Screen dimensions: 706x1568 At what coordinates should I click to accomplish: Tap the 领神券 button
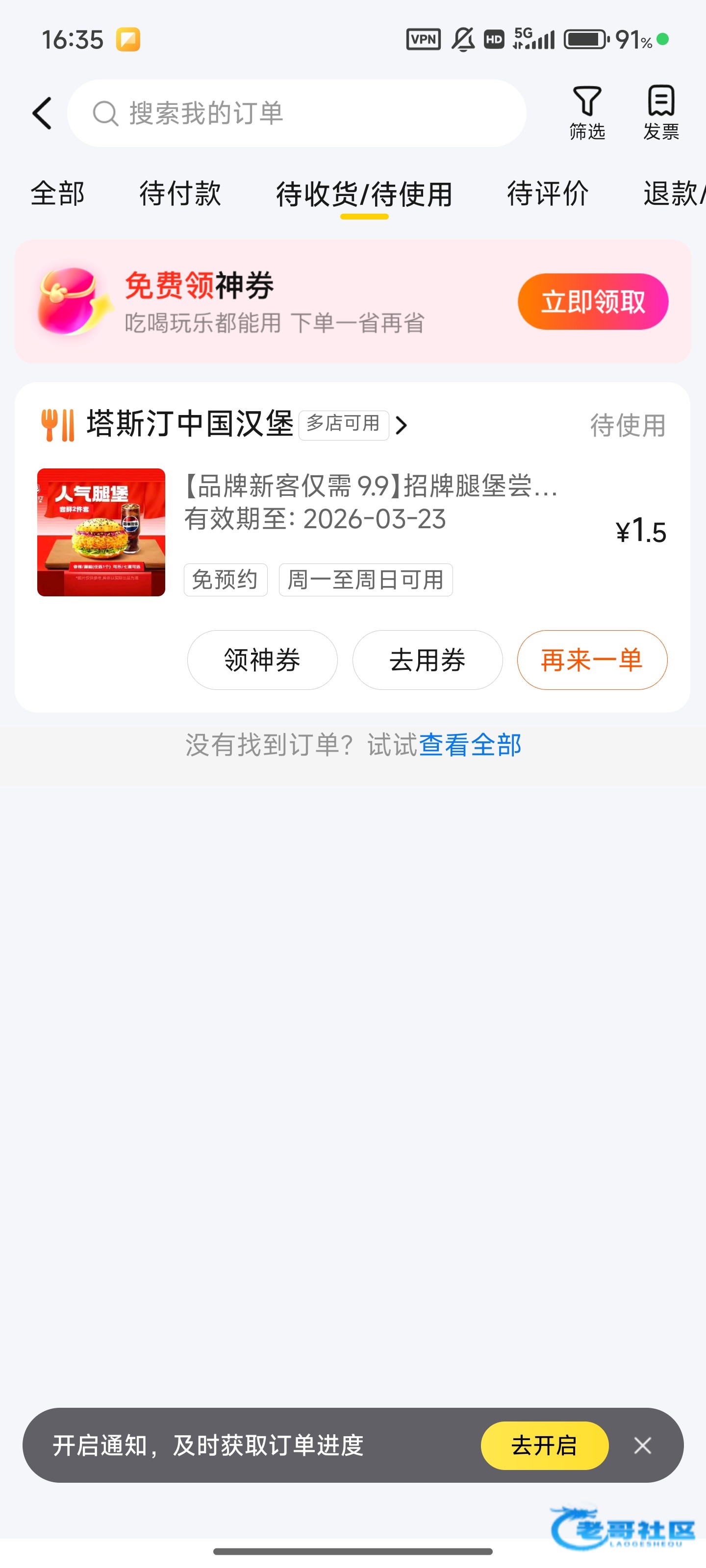(x=262, y=660)
